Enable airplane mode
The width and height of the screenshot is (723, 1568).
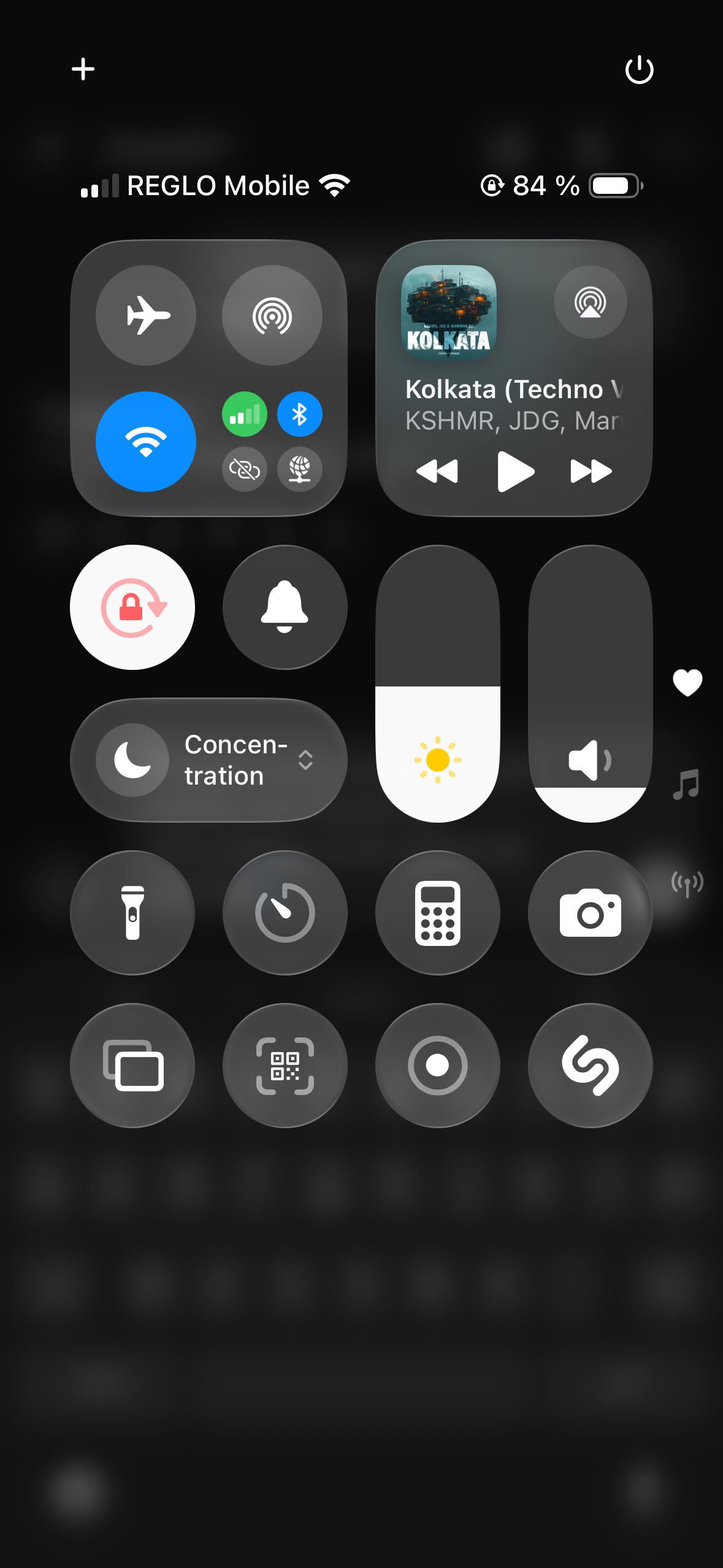click(x=146, y=315)
